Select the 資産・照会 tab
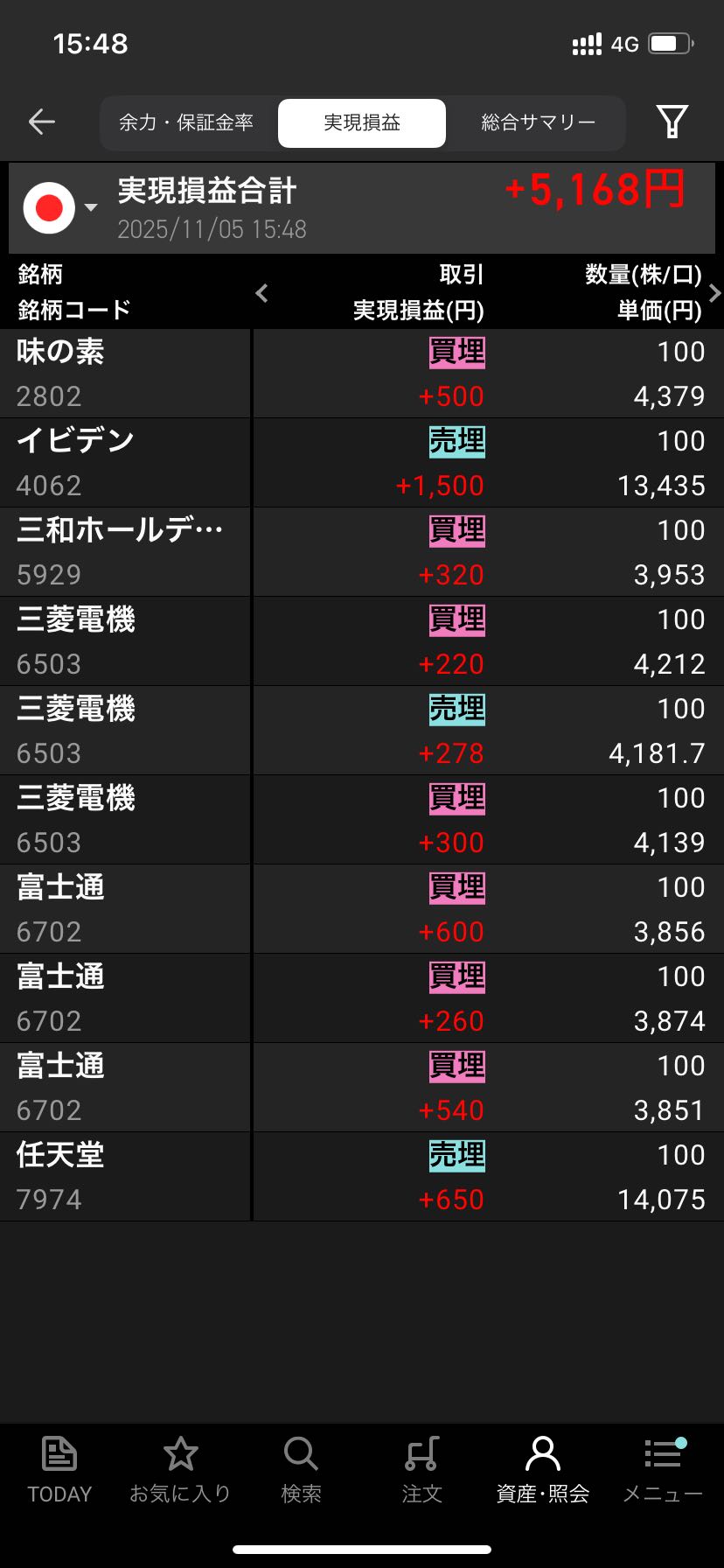The image size is (724, 1568). (x=542, y=1470)
